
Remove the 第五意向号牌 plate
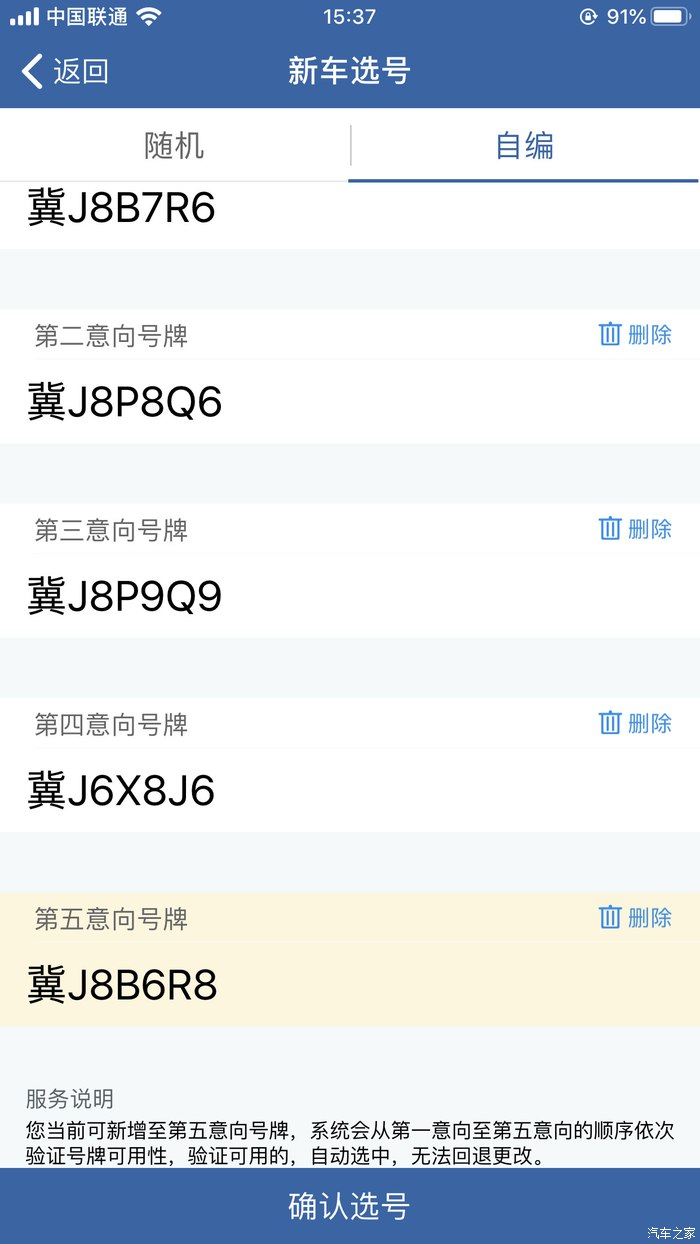[635, 917]
